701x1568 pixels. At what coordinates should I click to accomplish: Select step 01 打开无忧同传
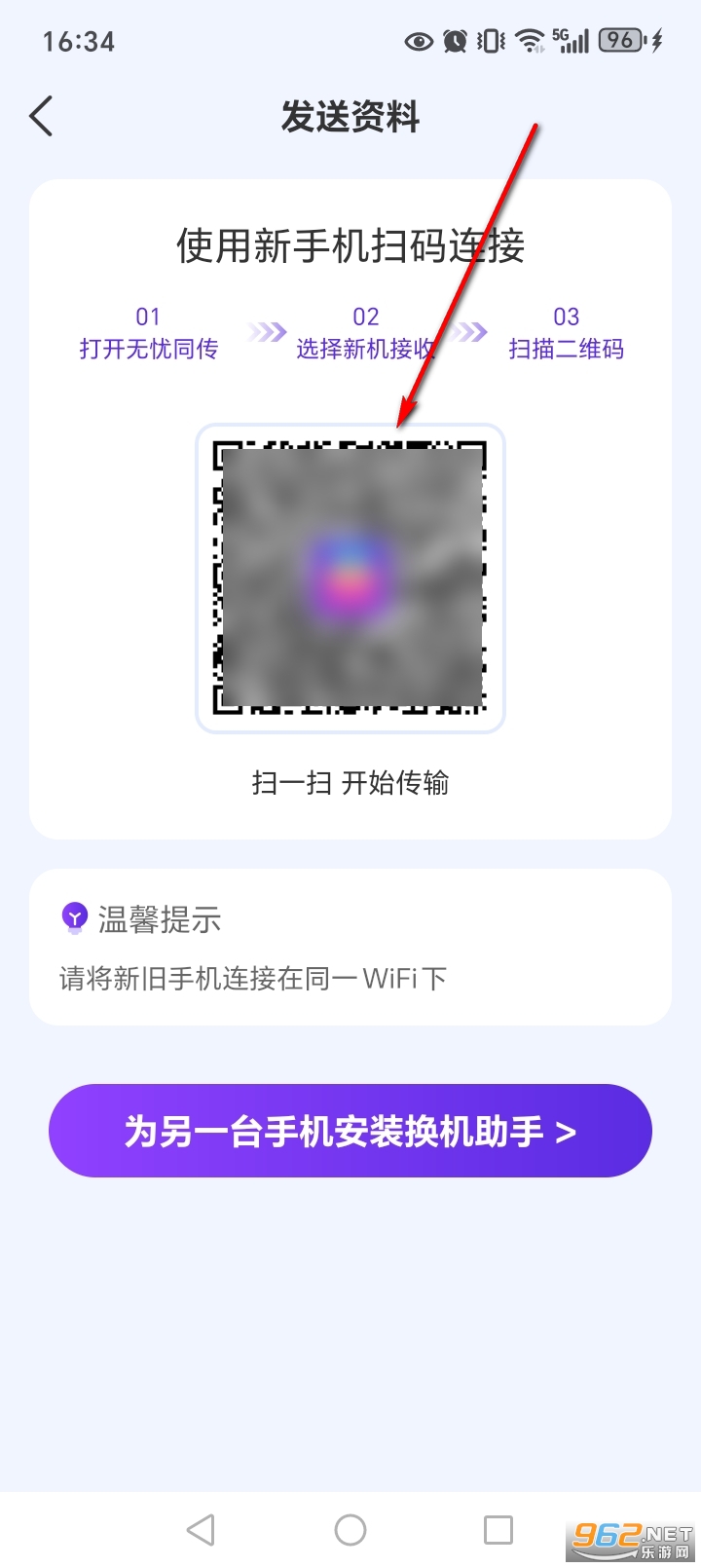coord(148,333)
